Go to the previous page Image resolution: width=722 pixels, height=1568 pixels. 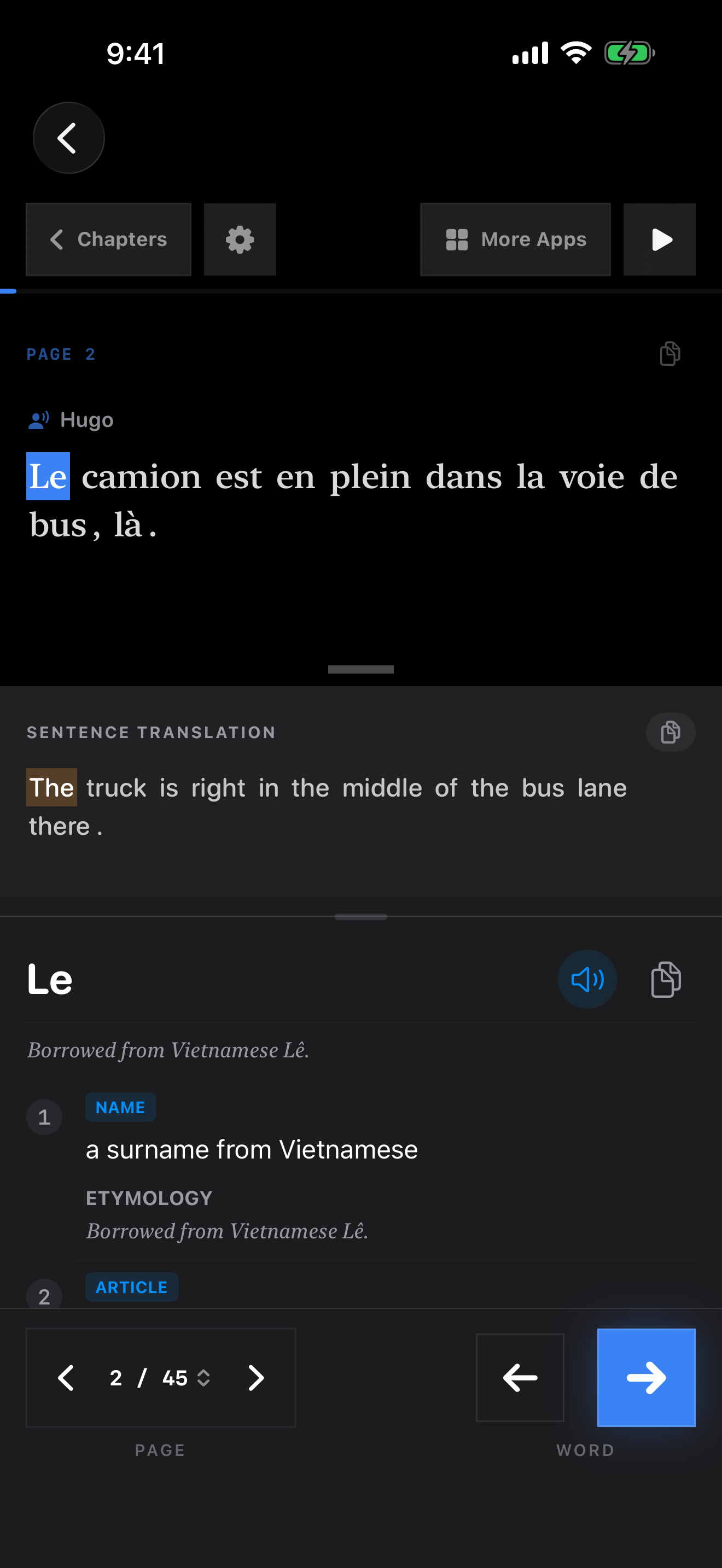coord(66,1378)
